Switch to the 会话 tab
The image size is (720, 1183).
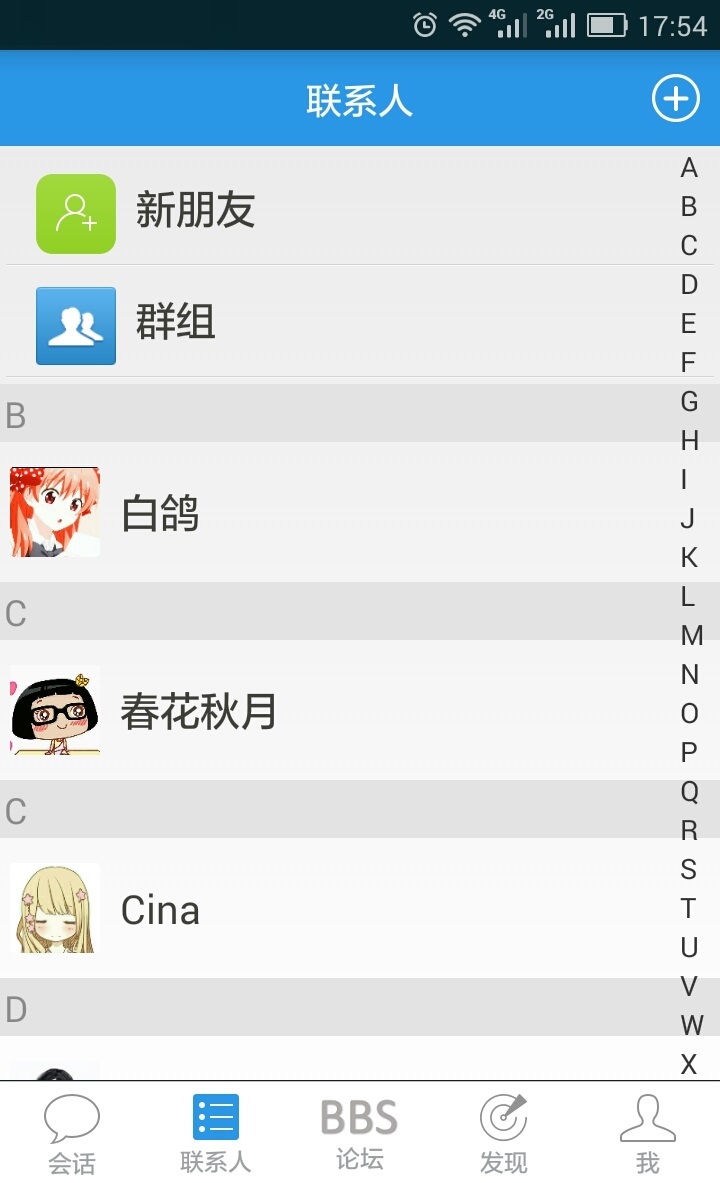[71, 1130]
